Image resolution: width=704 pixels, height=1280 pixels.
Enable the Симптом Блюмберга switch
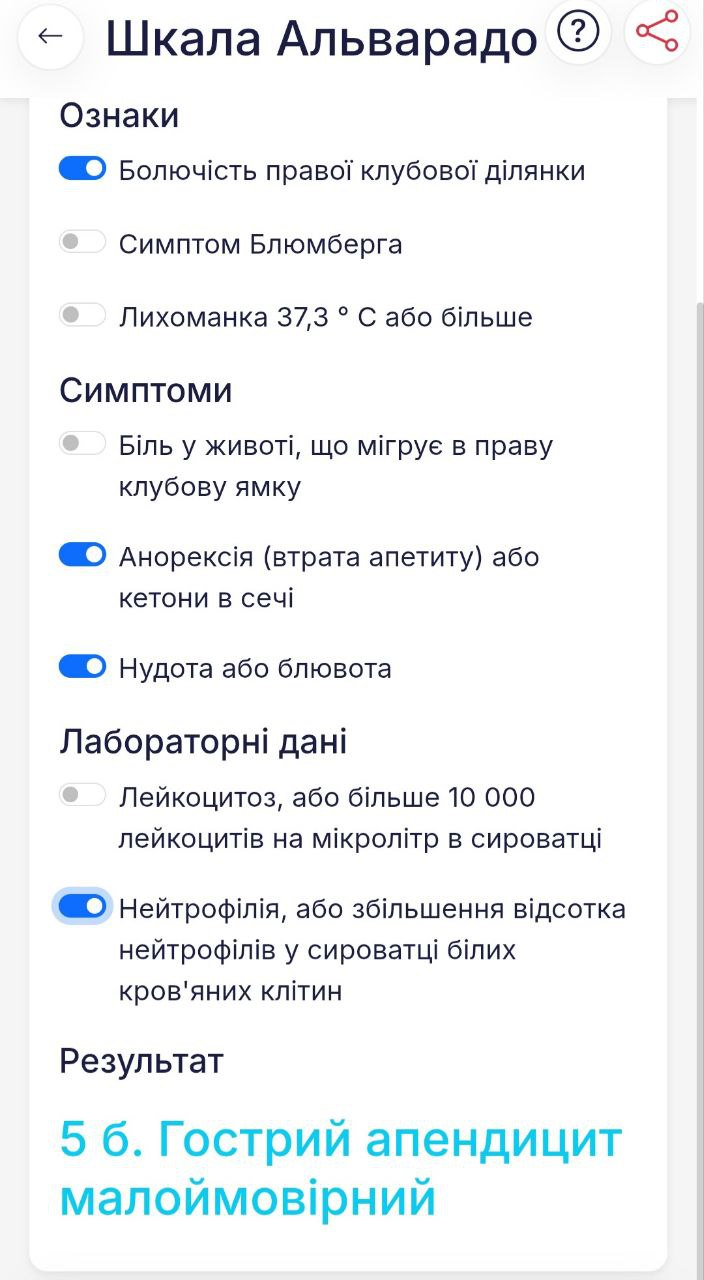[x=83, y=242]
